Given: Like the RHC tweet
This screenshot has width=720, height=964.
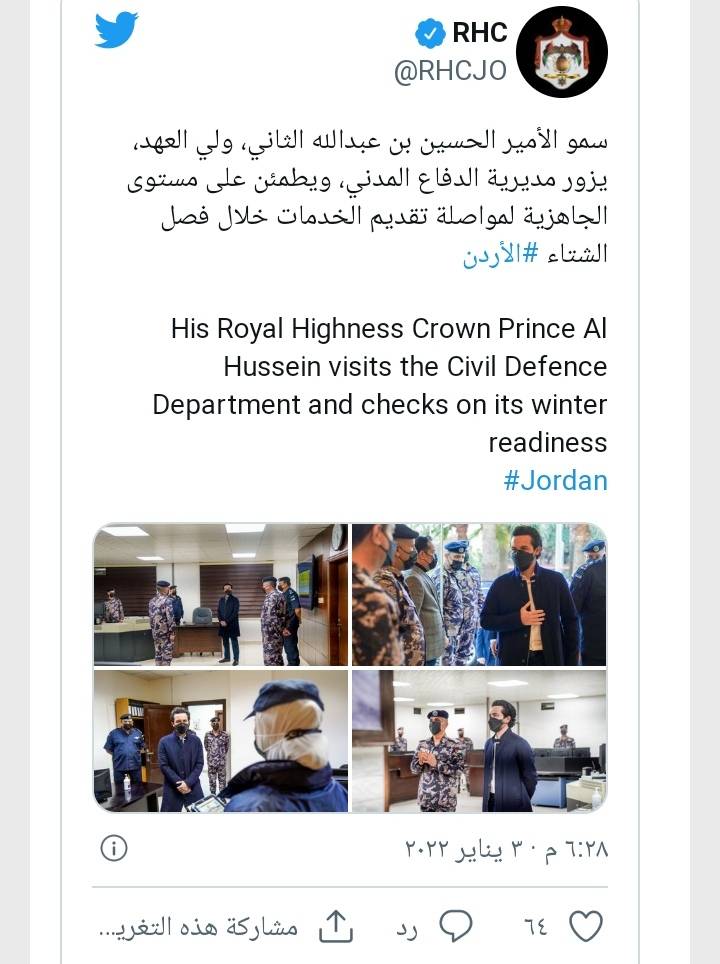Looking at the screenshot, I should pyautogui.click(x=586, y=927).
